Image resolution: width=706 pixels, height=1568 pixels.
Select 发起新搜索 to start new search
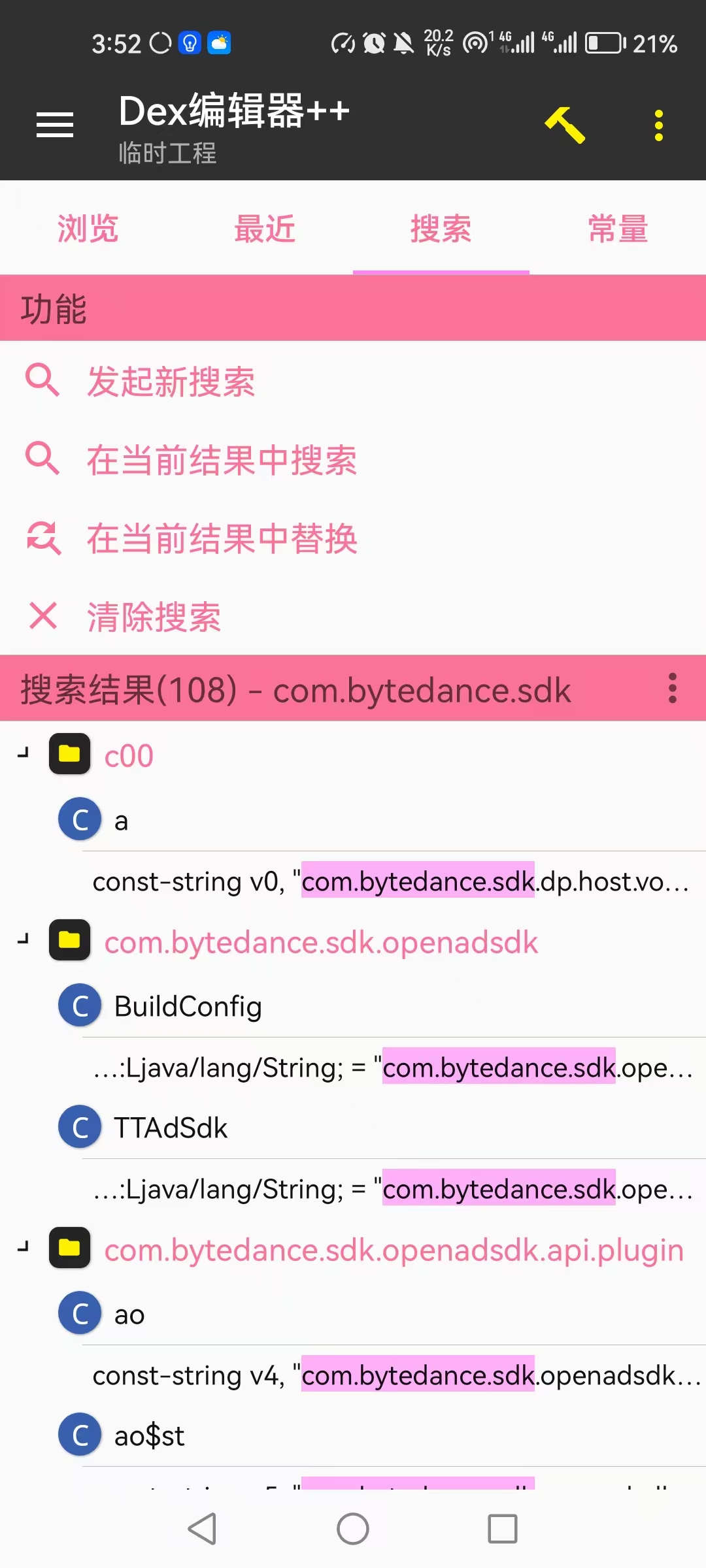coord(353,381)
